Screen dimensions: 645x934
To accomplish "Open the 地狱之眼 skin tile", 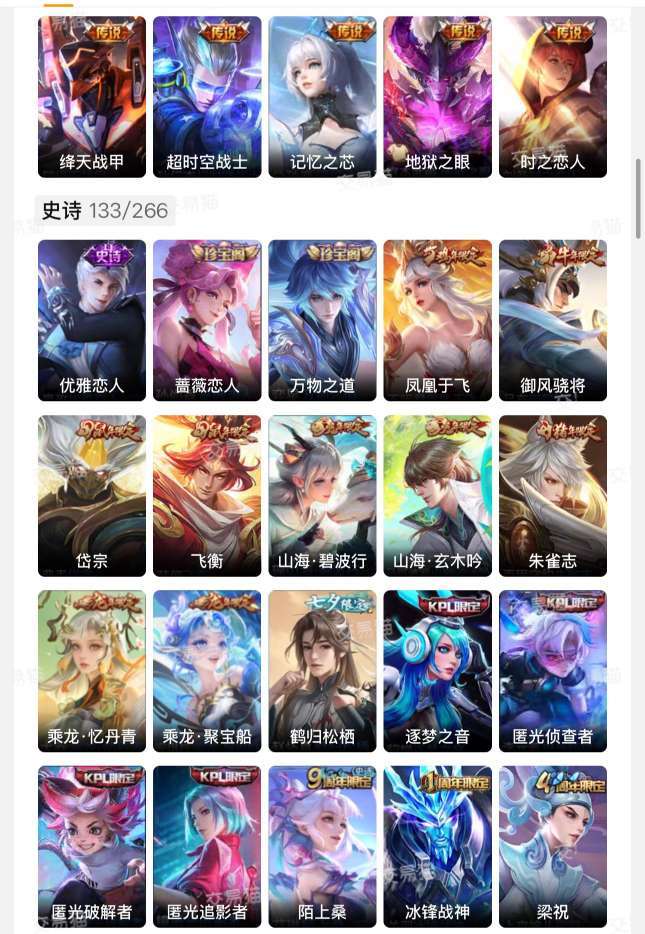I will coord(438,96).
